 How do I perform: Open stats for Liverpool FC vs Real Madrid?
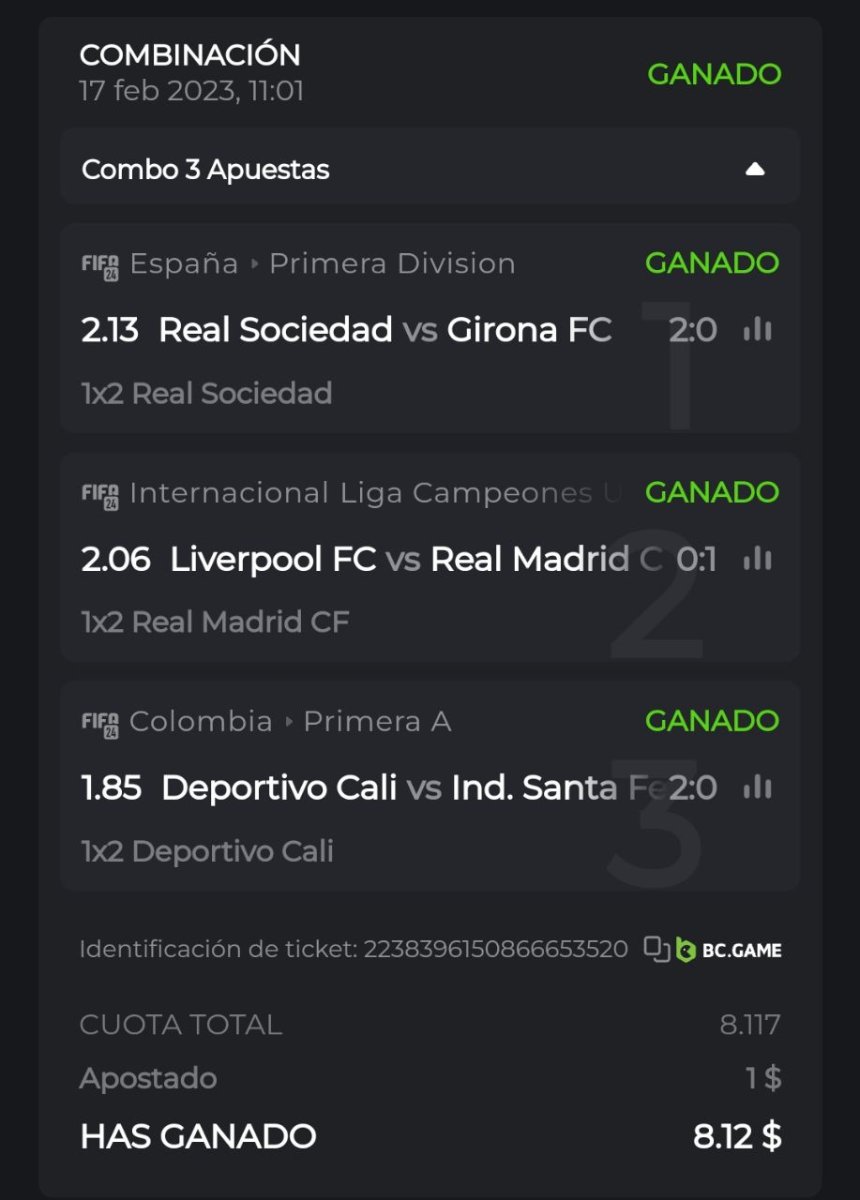757,559
